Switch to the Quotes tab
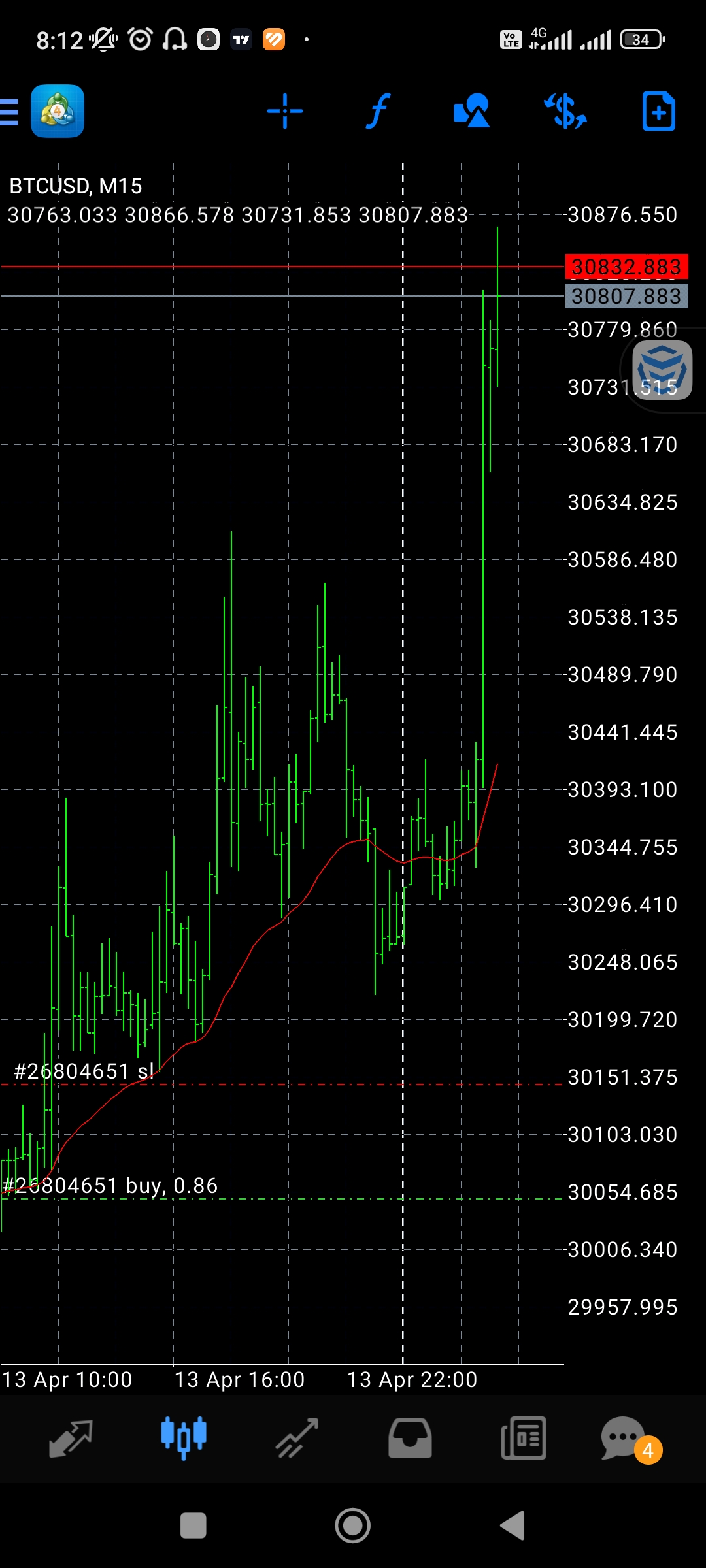 pyautogui.click(x=71, y=1439)
